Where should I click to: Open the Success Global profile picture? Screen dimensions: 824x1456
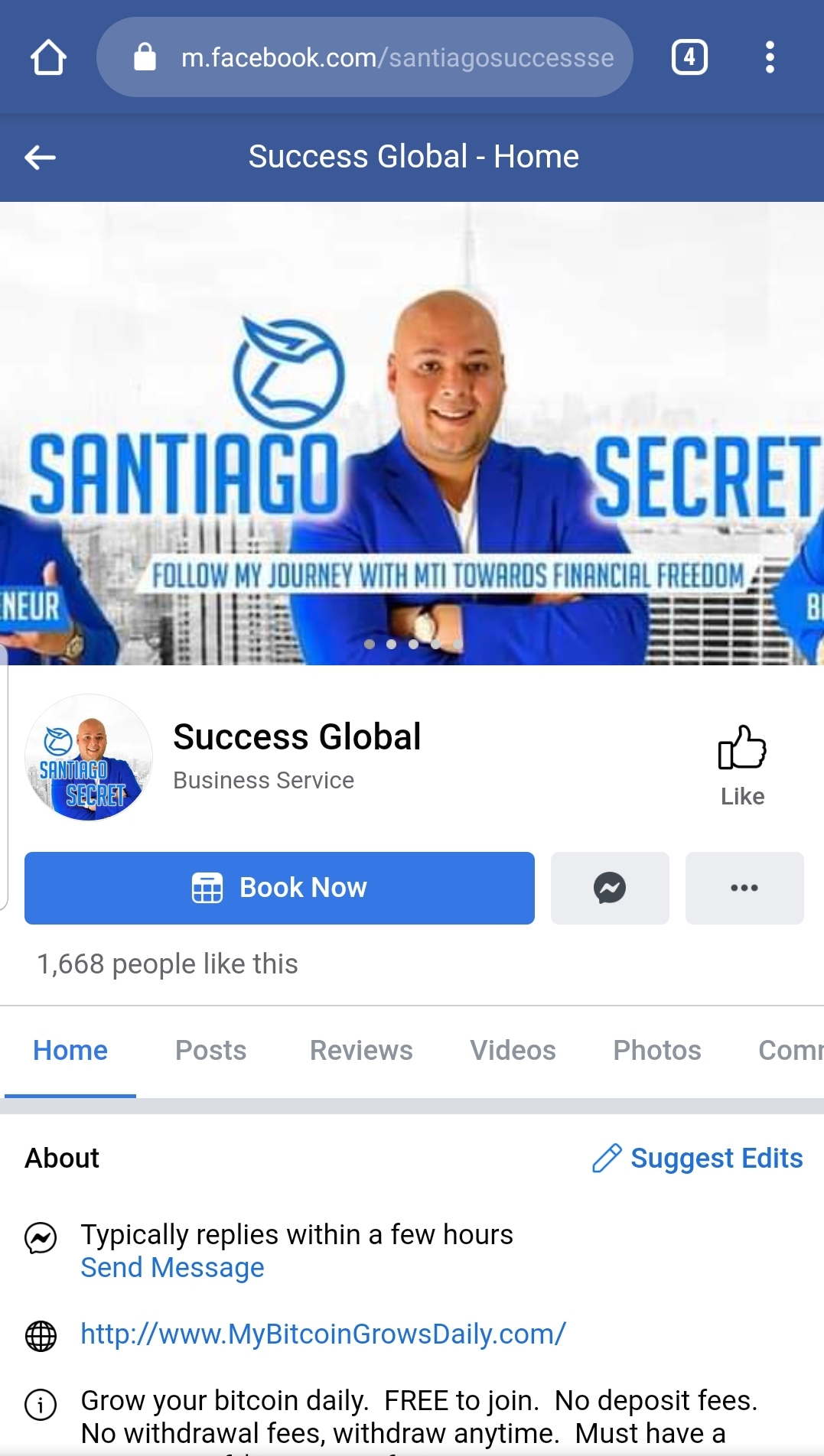tap(89, 758)
